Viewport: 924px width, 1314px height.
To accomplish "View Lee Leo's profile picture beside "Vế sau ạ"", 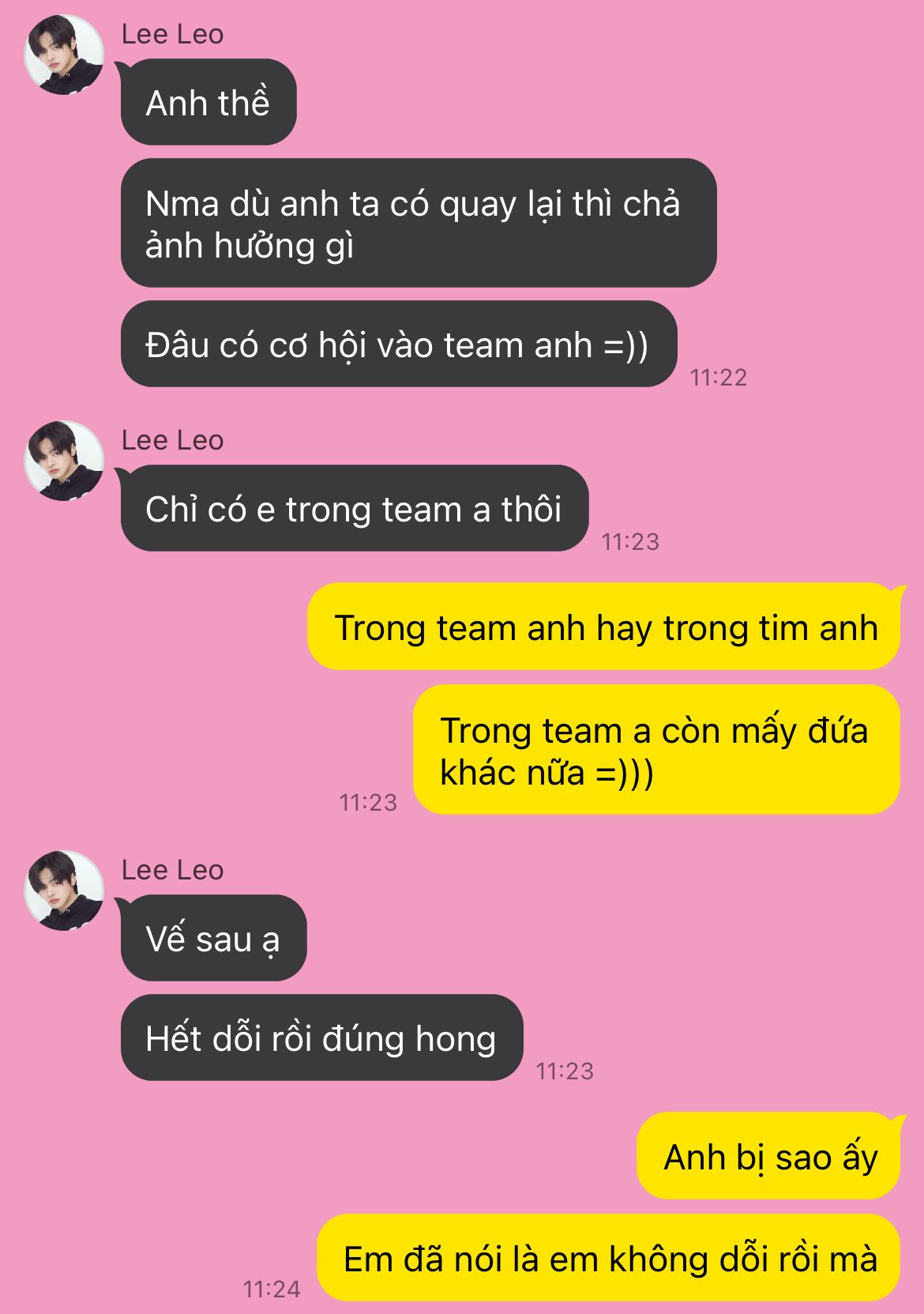I will tap(64, 890).
